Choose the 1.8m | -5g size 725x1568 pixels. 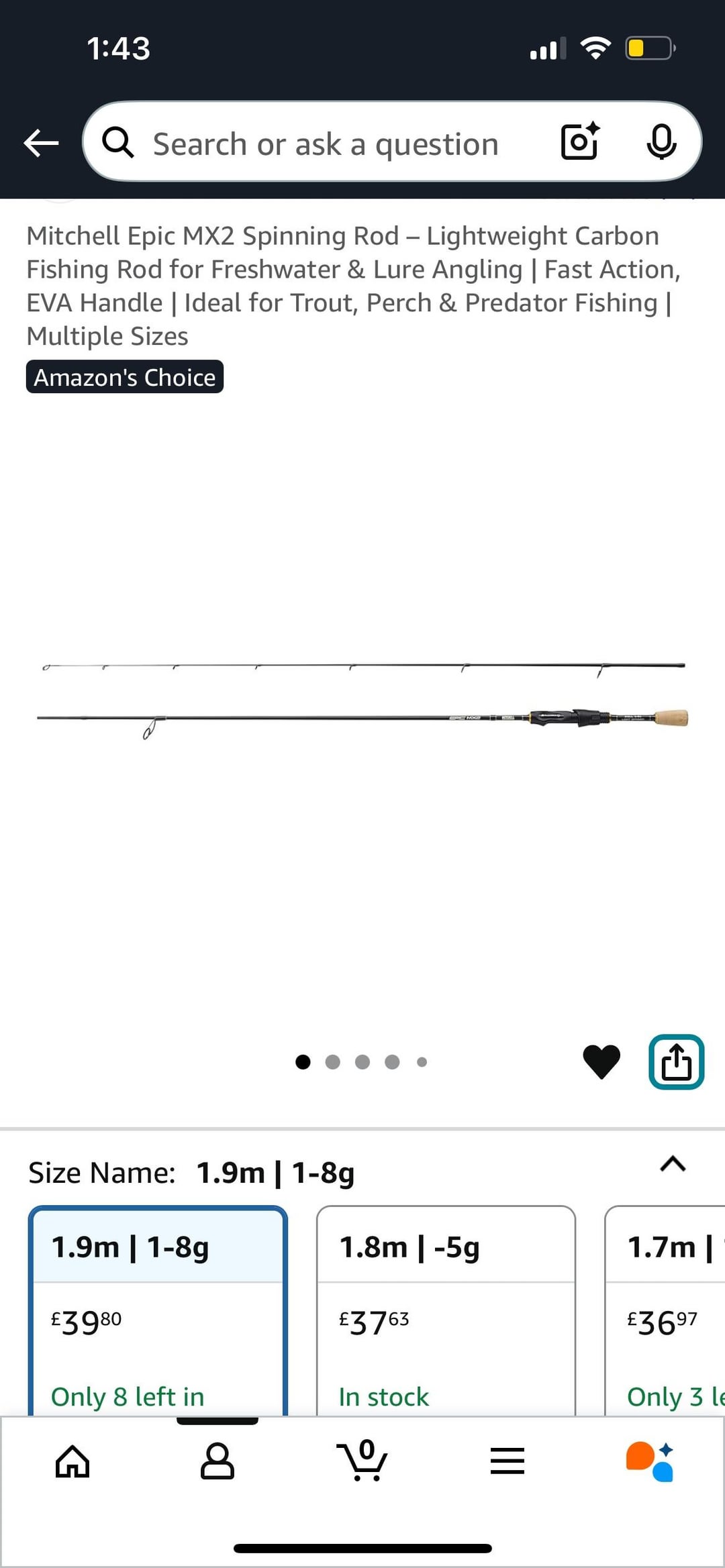(446, 1308)
